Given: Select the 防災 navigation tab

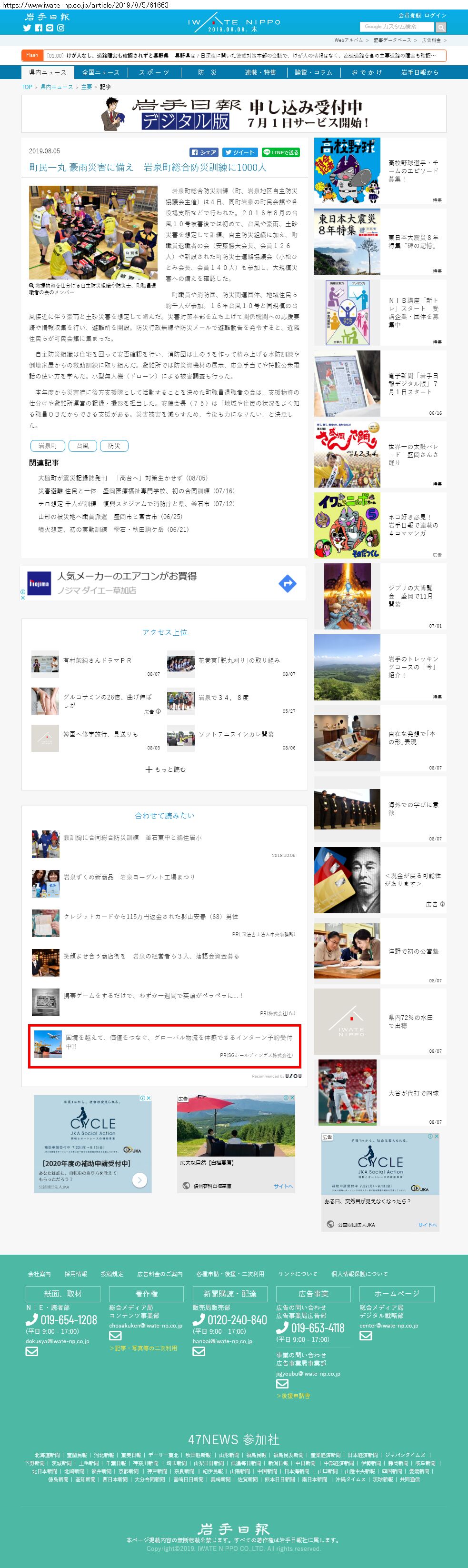Looking at the screenshot, I should [x=207, y=72].
